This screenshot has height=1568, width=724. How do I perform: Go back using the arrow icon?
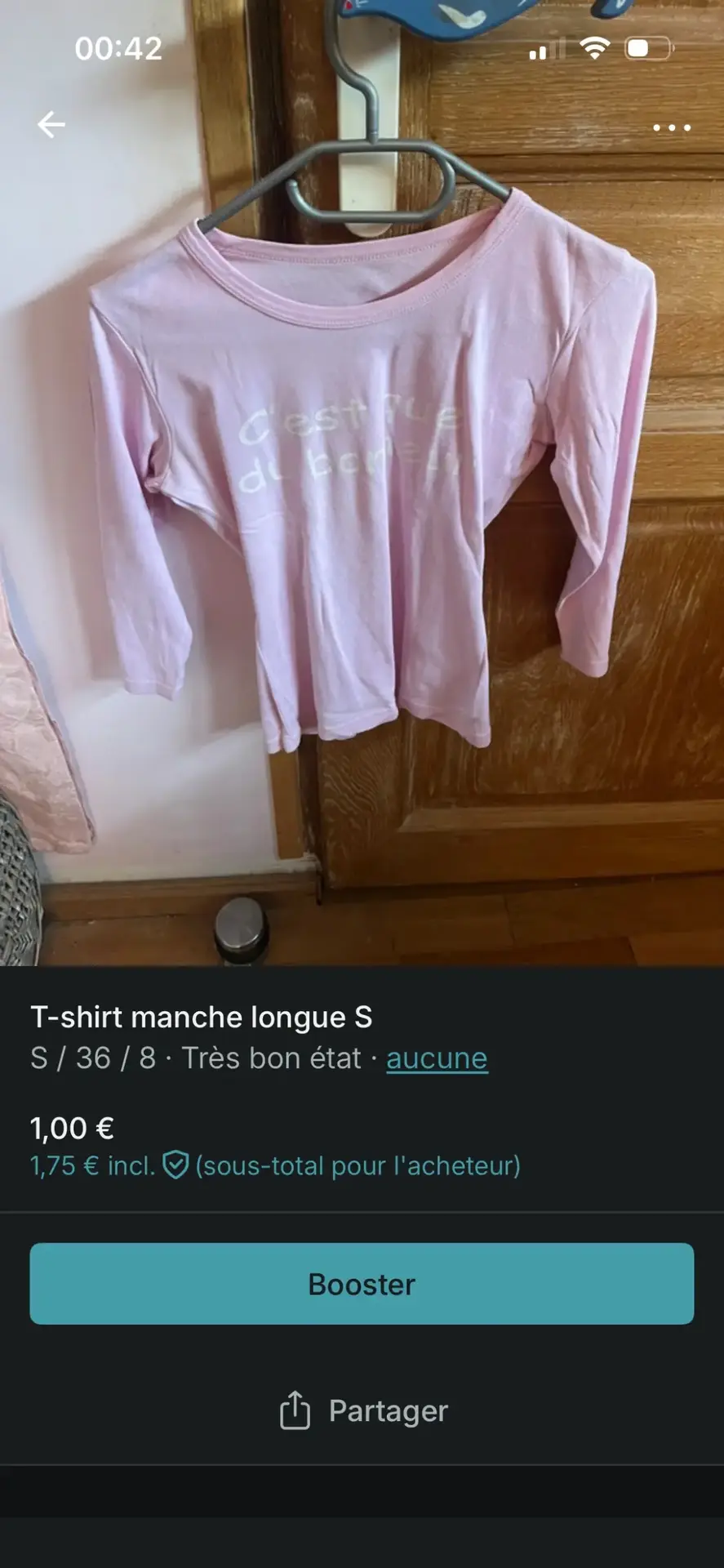[51, 125]
